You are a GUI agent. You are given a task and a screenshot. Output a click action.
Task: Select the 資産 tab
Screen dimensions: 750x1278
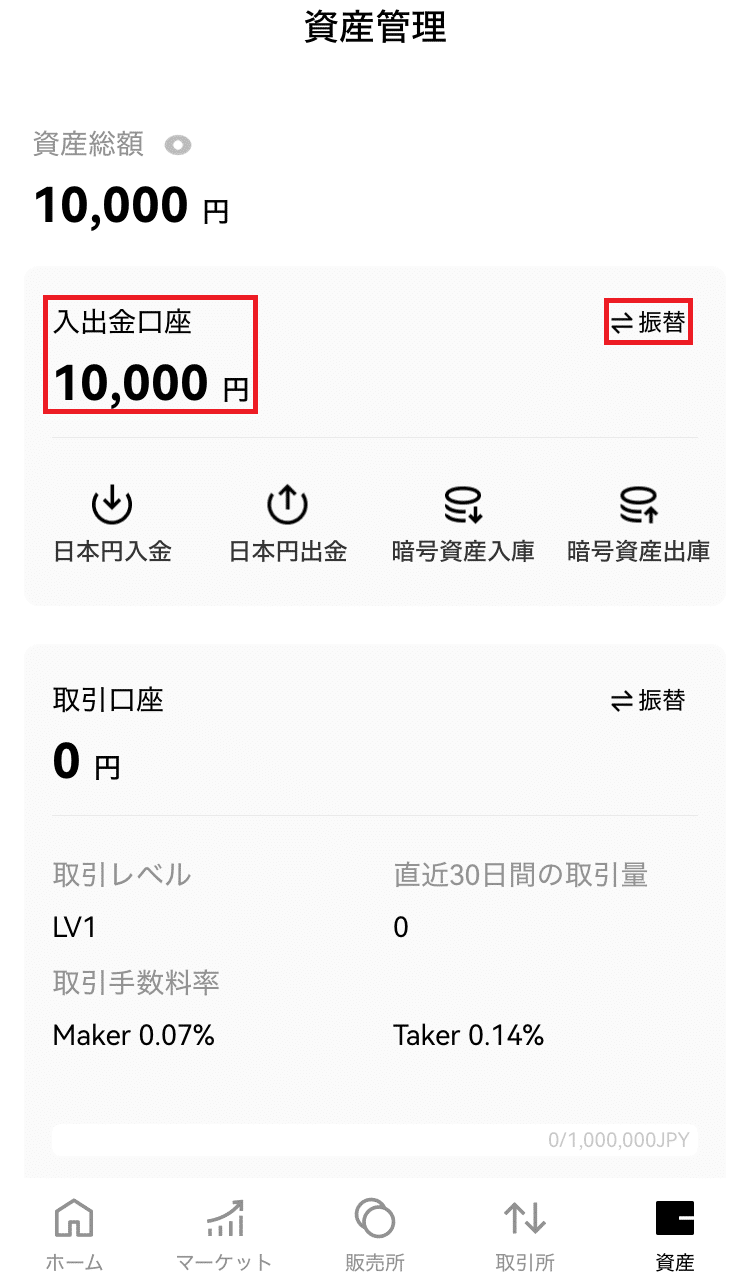pos(675,1235)
